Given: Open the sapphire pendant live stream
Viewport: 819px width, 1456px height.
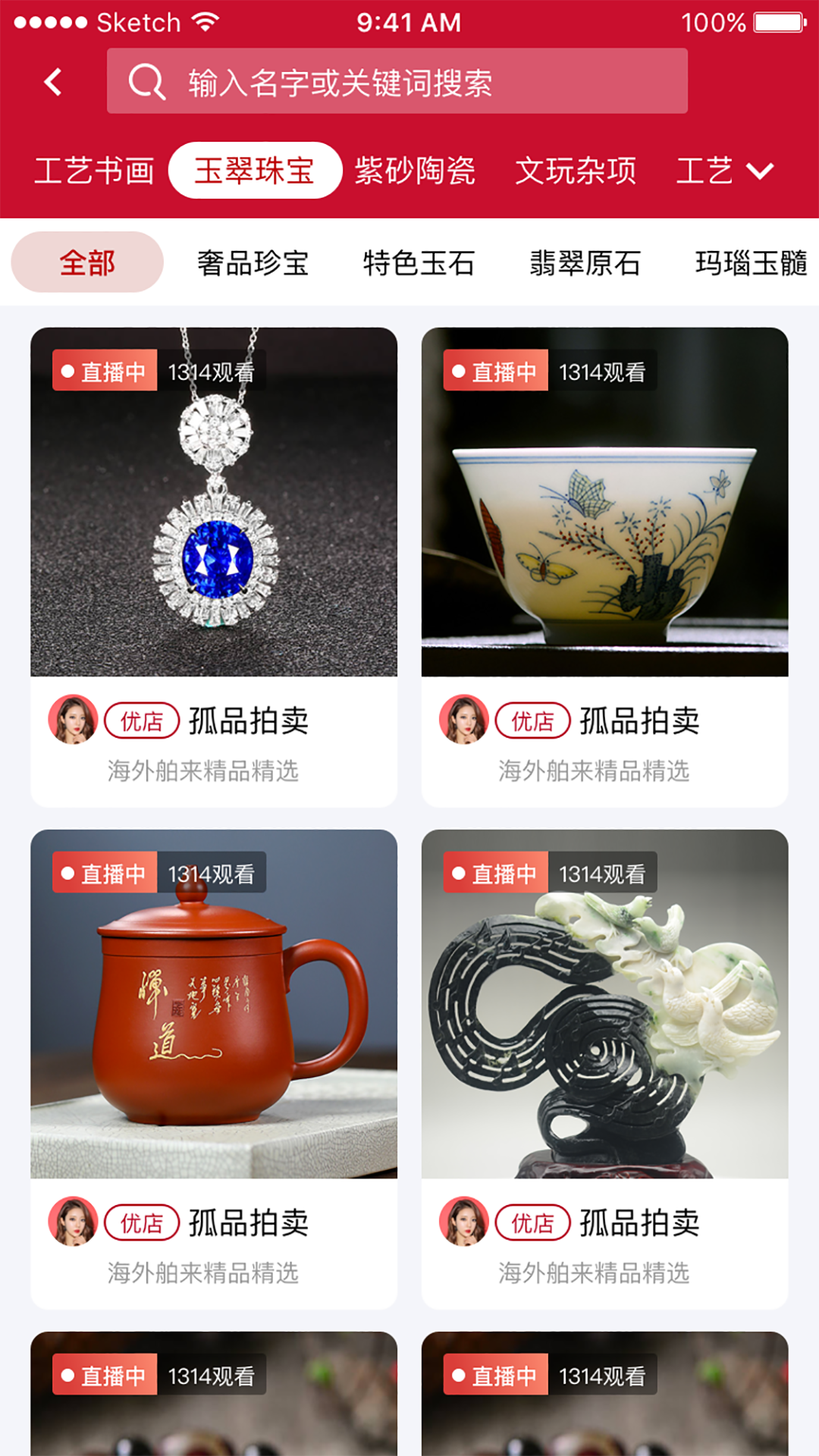Looking at the screenshot, I should pyautogui.click(x=214, y=502).
